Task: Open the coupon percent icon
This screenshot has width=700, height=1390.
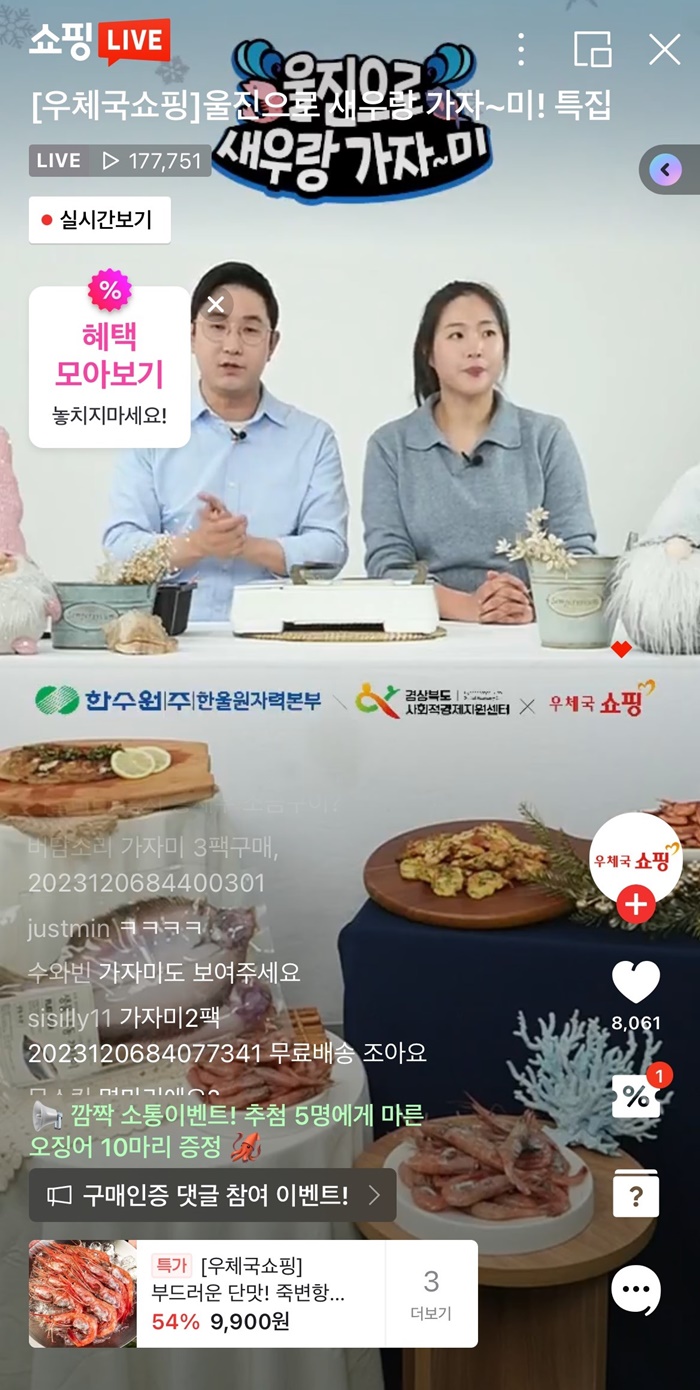Action: [636, 1096]
